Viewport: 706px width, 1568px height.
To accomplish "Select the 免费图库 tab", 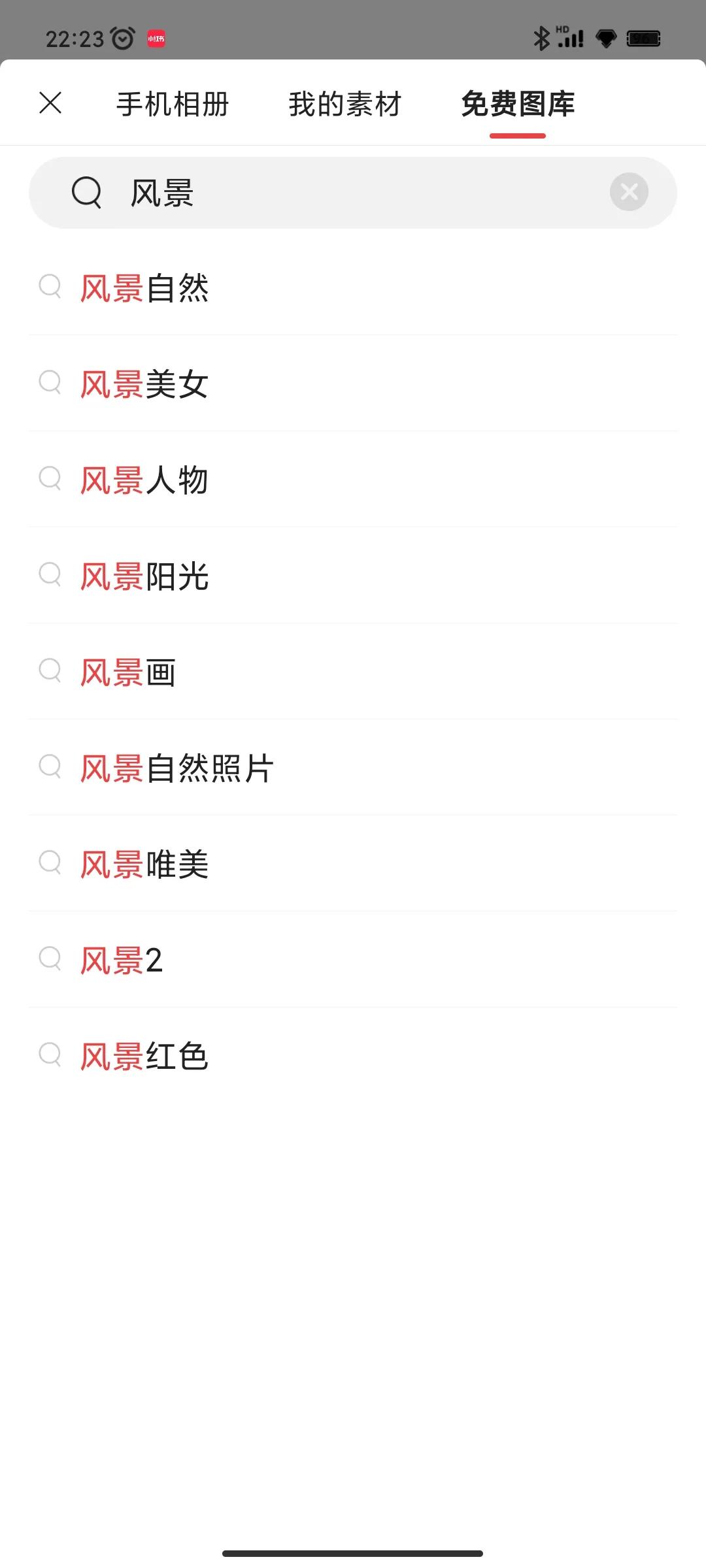I will tap(517, 103).
